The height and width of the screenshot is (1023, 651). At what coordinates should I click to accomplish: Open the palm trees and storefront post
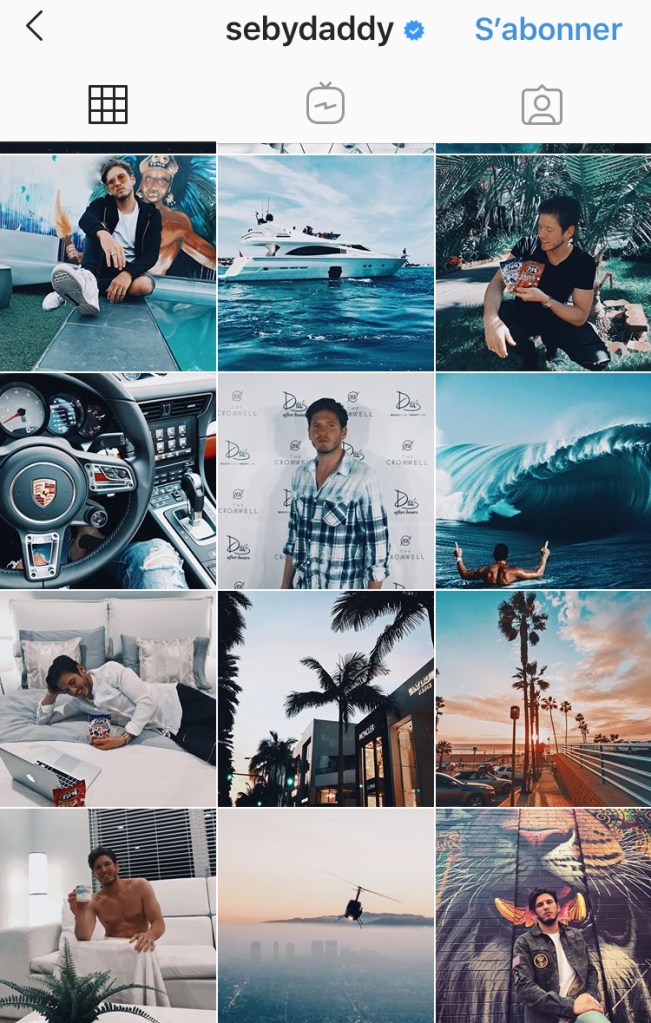point(325,698)
